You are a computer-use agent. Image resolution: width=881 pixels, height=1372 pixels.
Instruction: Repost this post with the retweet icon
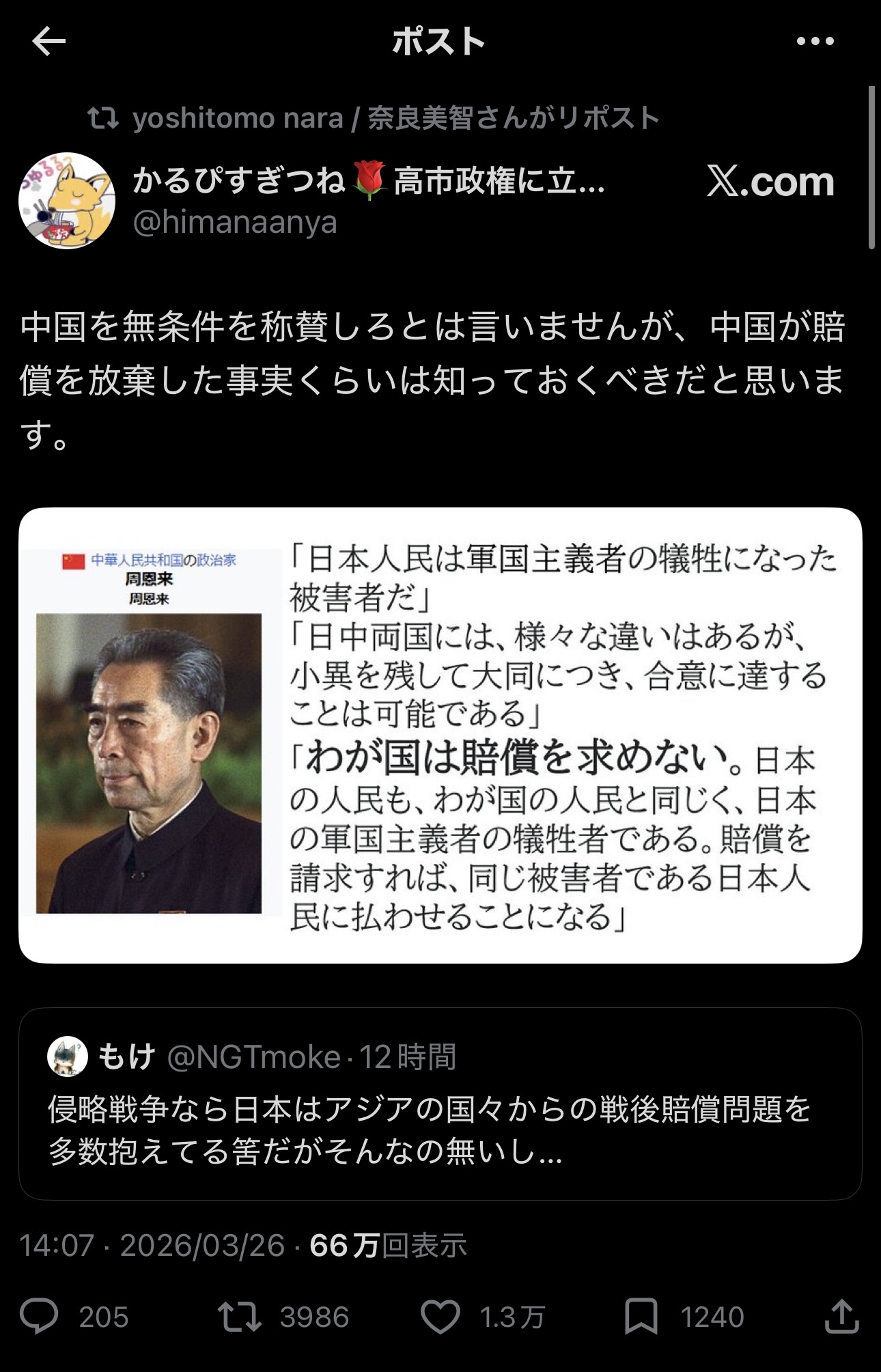(239, 1316)
